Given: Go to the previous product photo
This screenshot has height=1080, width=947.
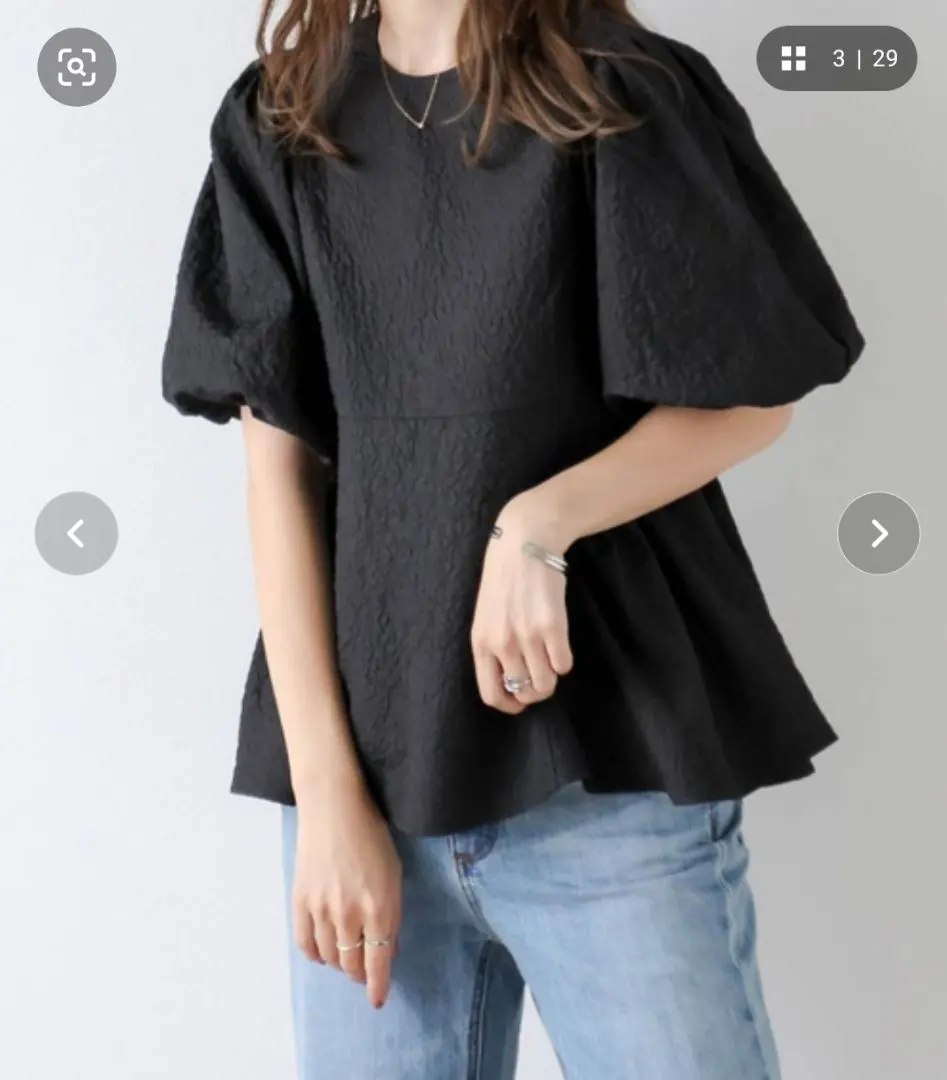Looking at the screenshot, I should pos(76,533).
